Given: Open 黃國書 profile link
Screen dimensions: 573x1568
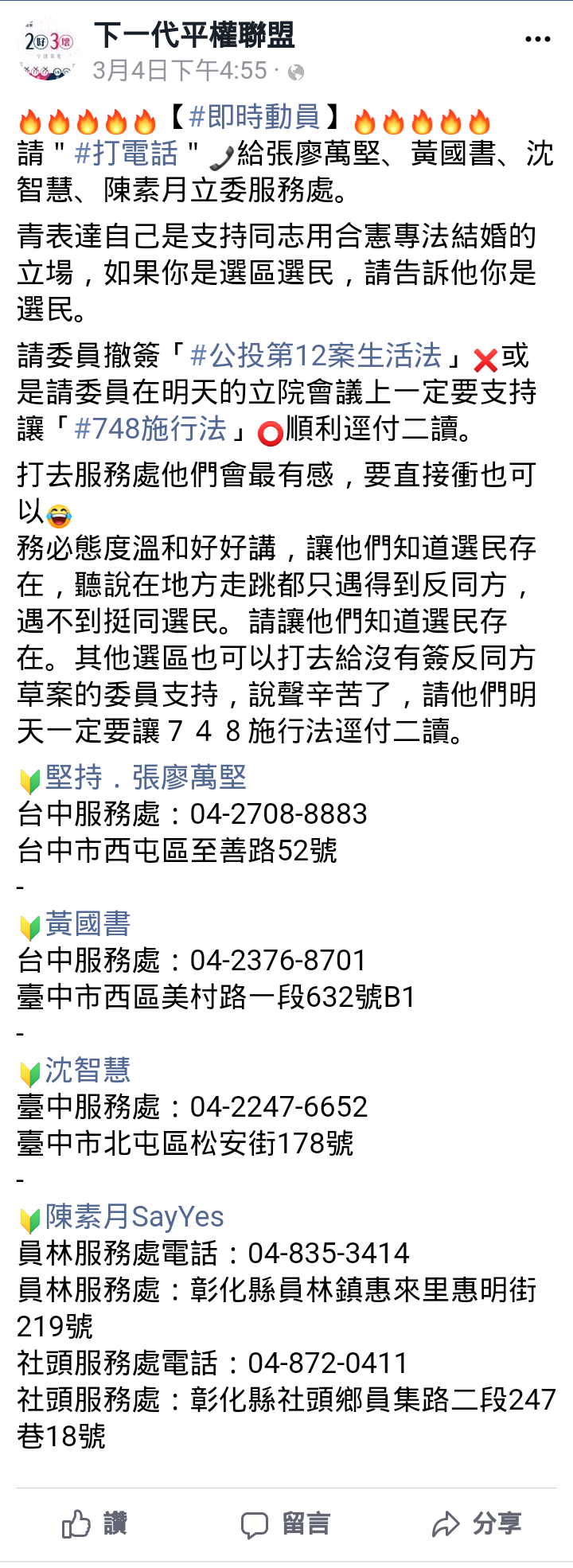Looking at the screenshot, I should pyautogui.click(x=88, y=924).
